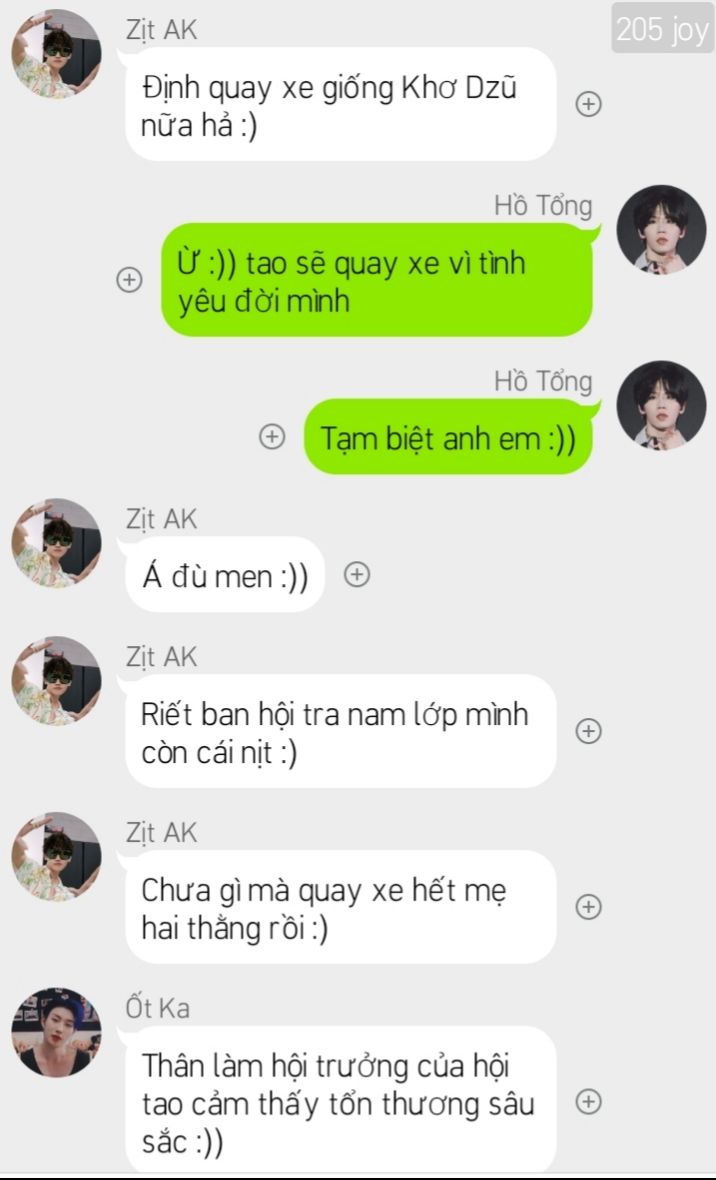Open Zịt AK's avatar beside "Á đù men"
Viewport: 716px width, 1180px height.
tap(56, 543)
